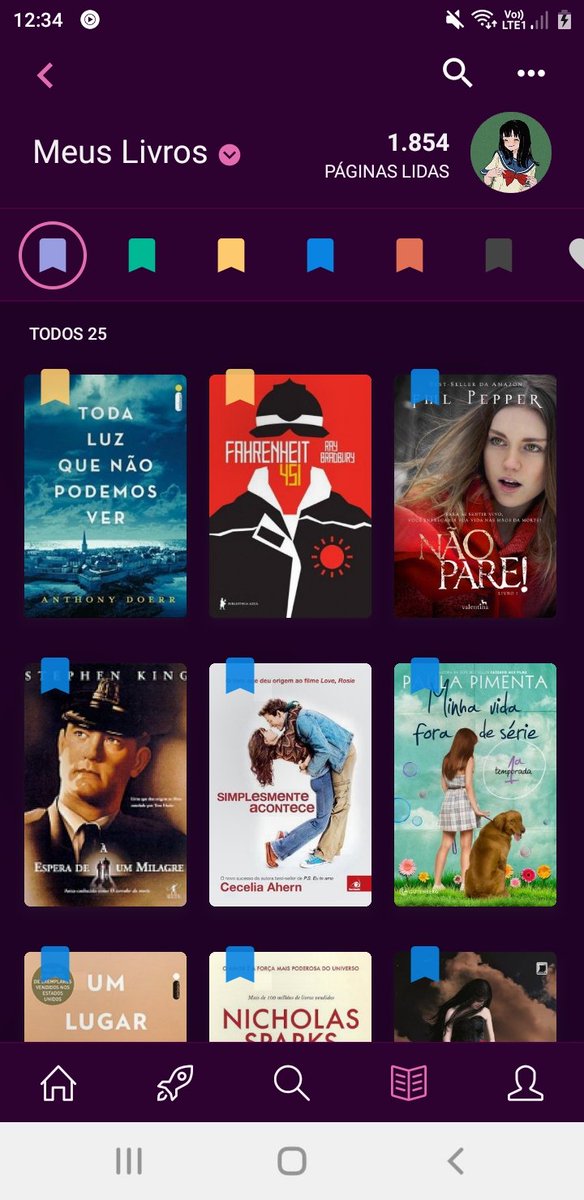Open the three-dot overflow menu
The height and width of the screenshot is (1200, 584).
(x=531, y=73)
